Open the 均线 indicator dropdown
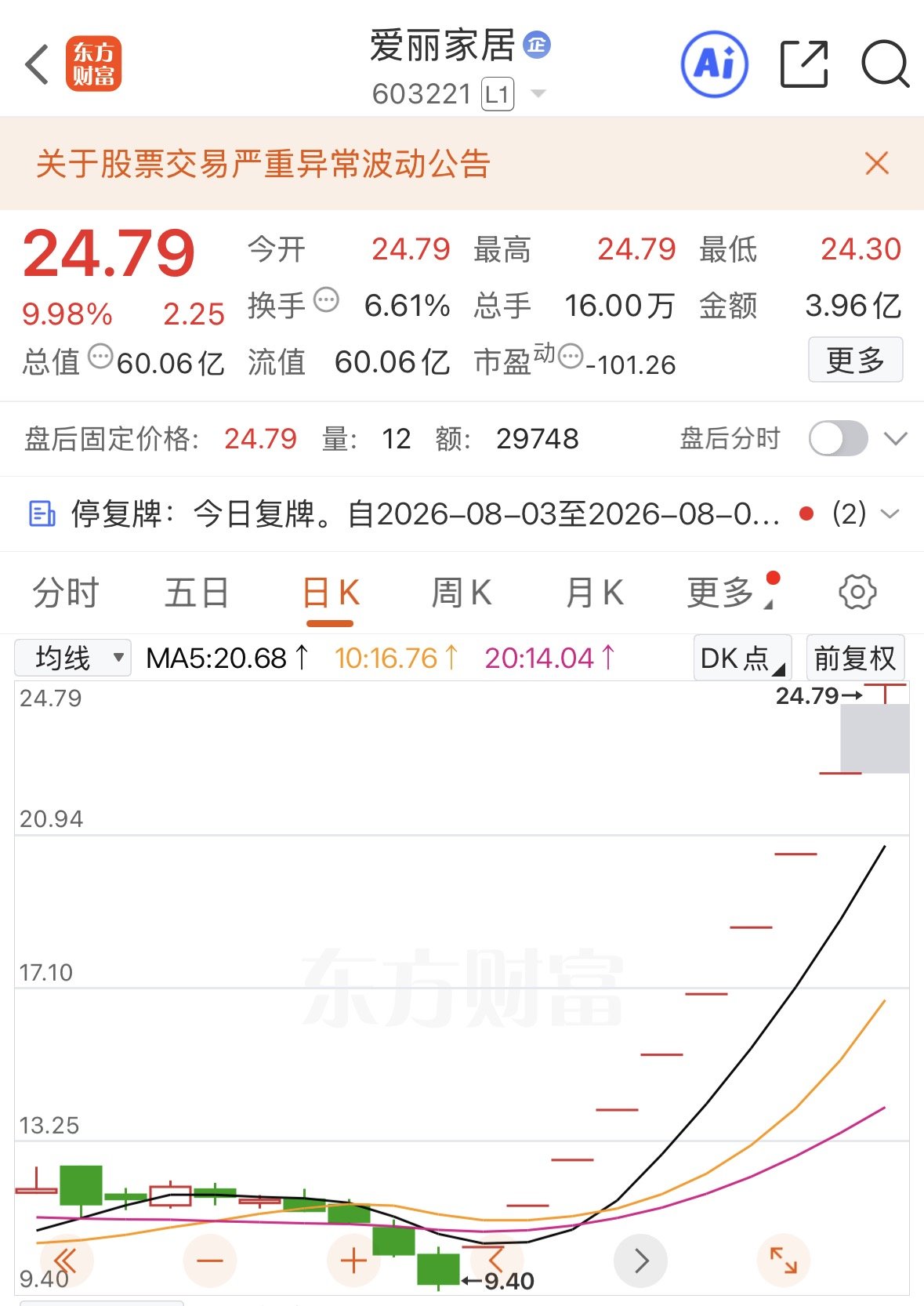The image size is (924, 1306). pyautogui.click(x=73, y=658)
